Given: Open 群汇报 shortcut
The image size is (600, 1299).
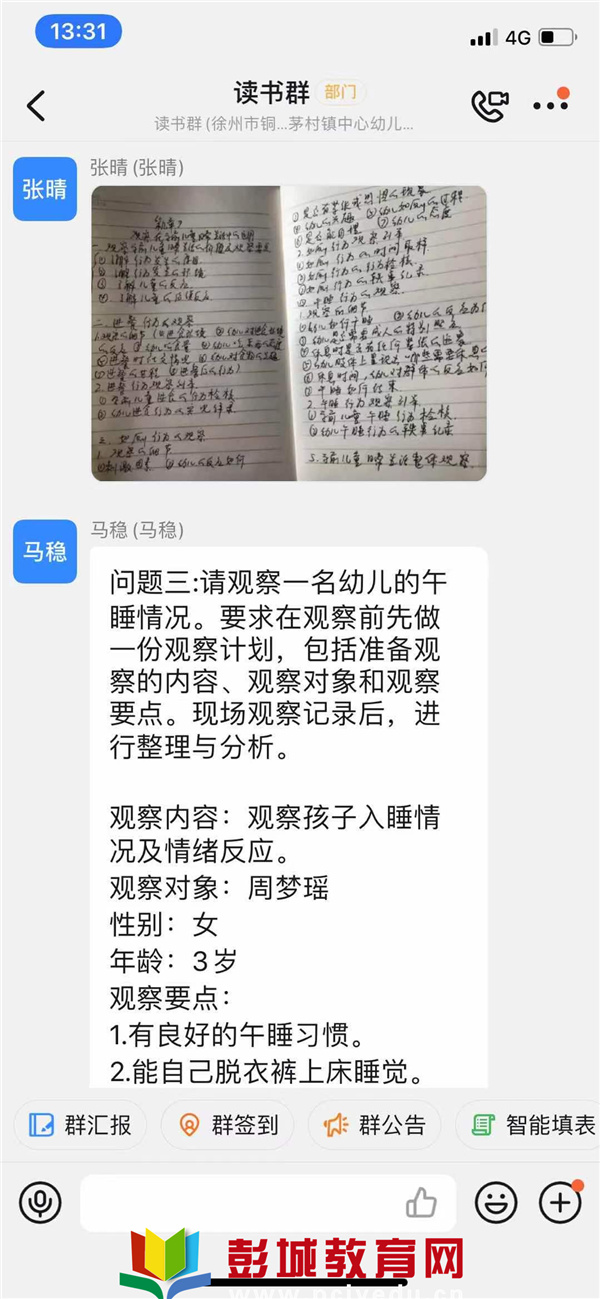Looking at the screenshot, I should 80,1125.
